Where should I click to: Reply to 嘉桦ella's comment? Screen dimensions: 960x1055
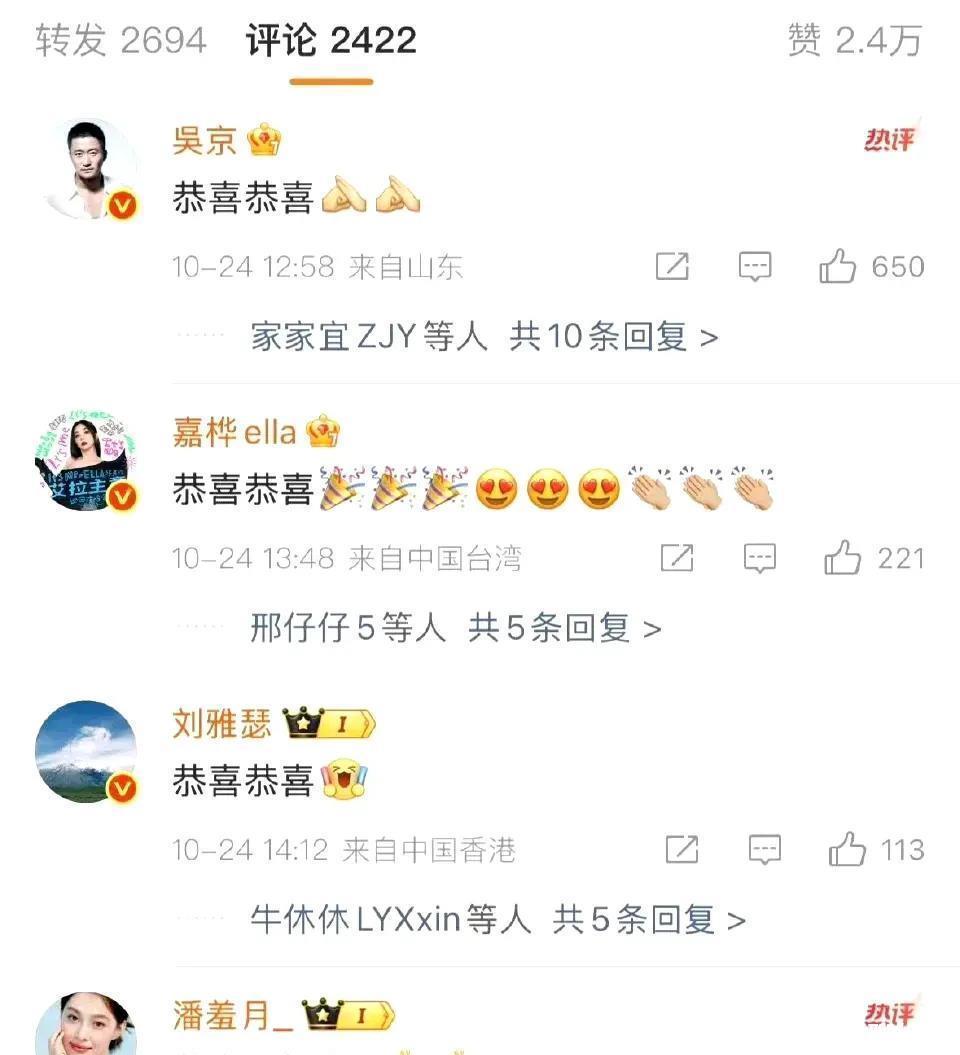coord(760,558)
